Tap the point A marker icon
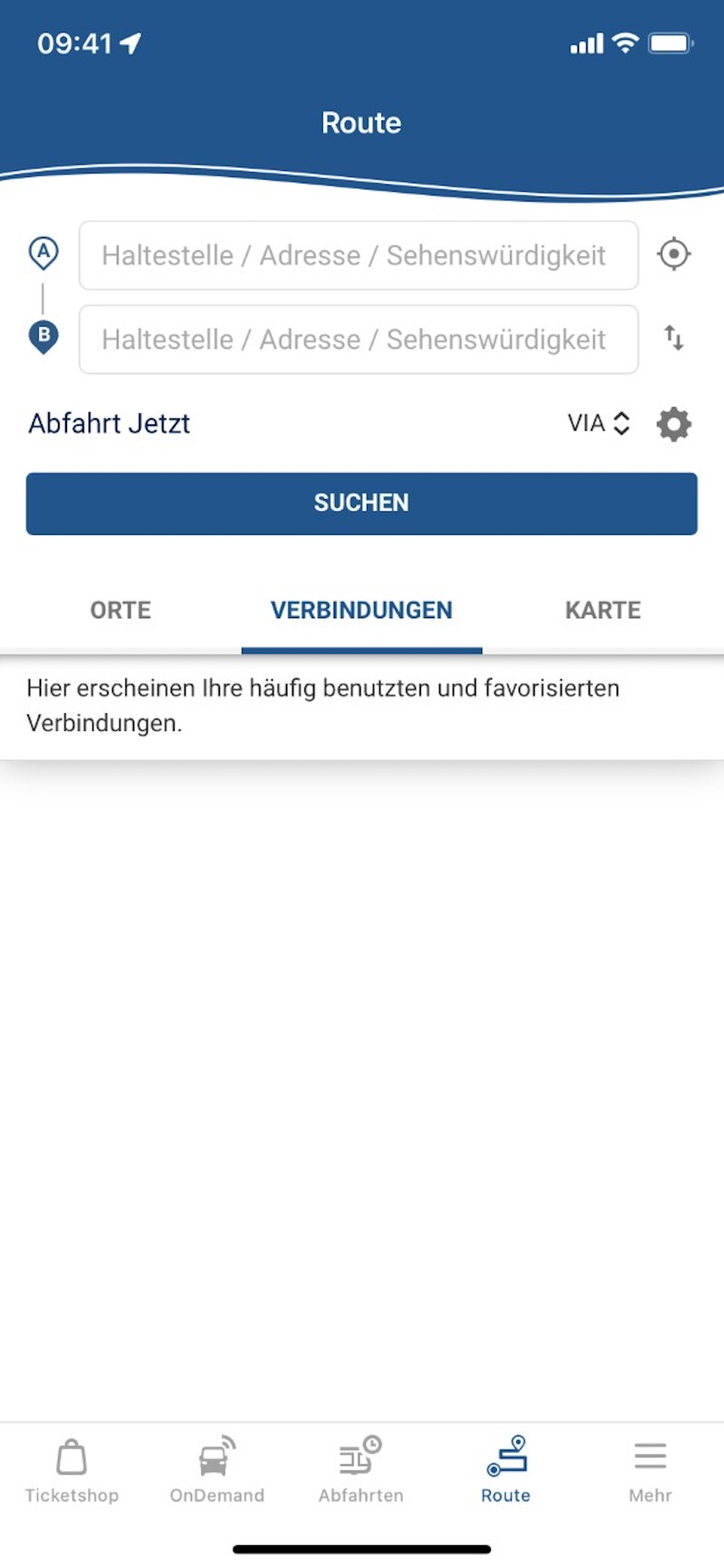 pos(43,252)
